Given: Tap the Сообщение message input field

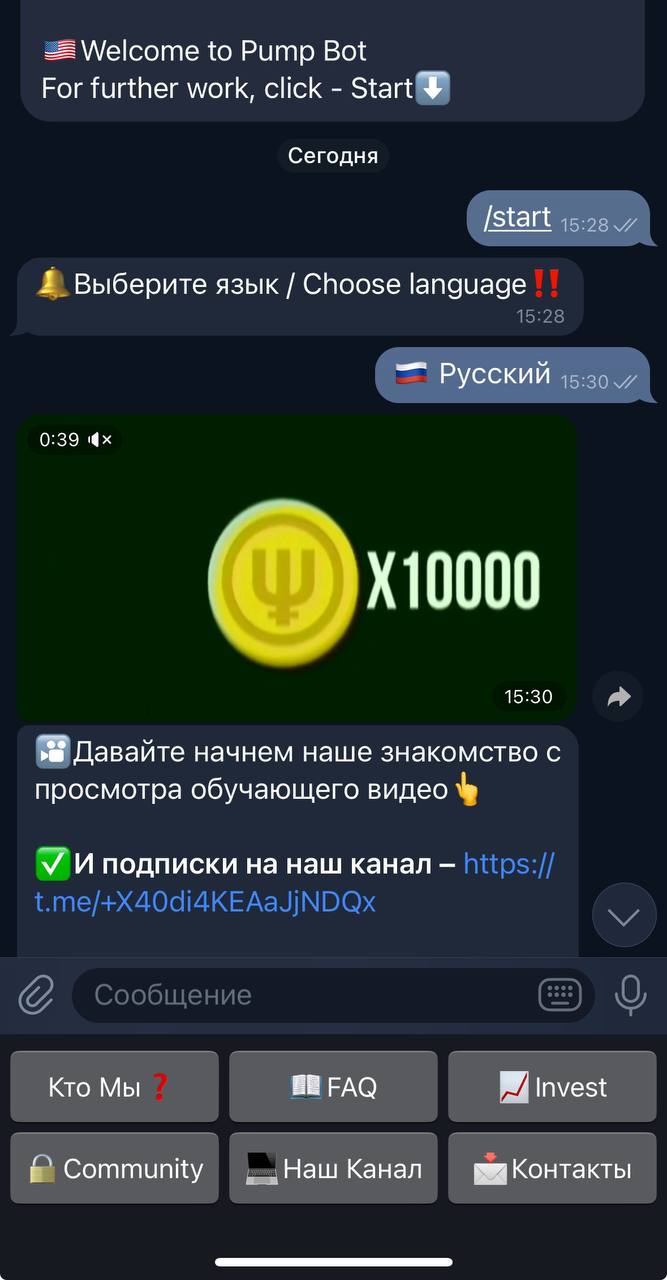Looking at the screenshot, I should coord(300,995).
